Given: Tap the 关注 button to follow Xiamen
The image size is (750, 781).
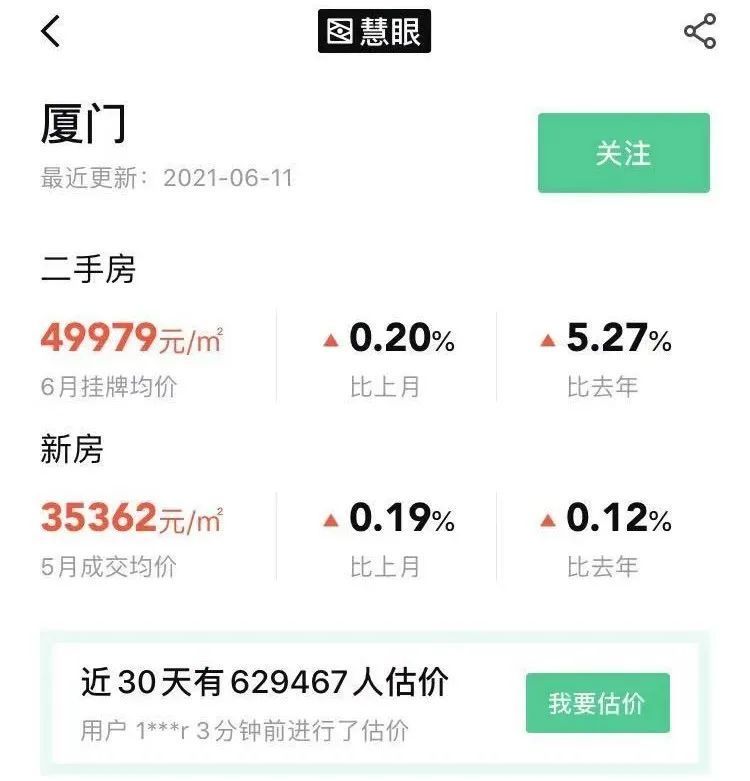Looking at the screenshot, I should [x=623, y=153].
